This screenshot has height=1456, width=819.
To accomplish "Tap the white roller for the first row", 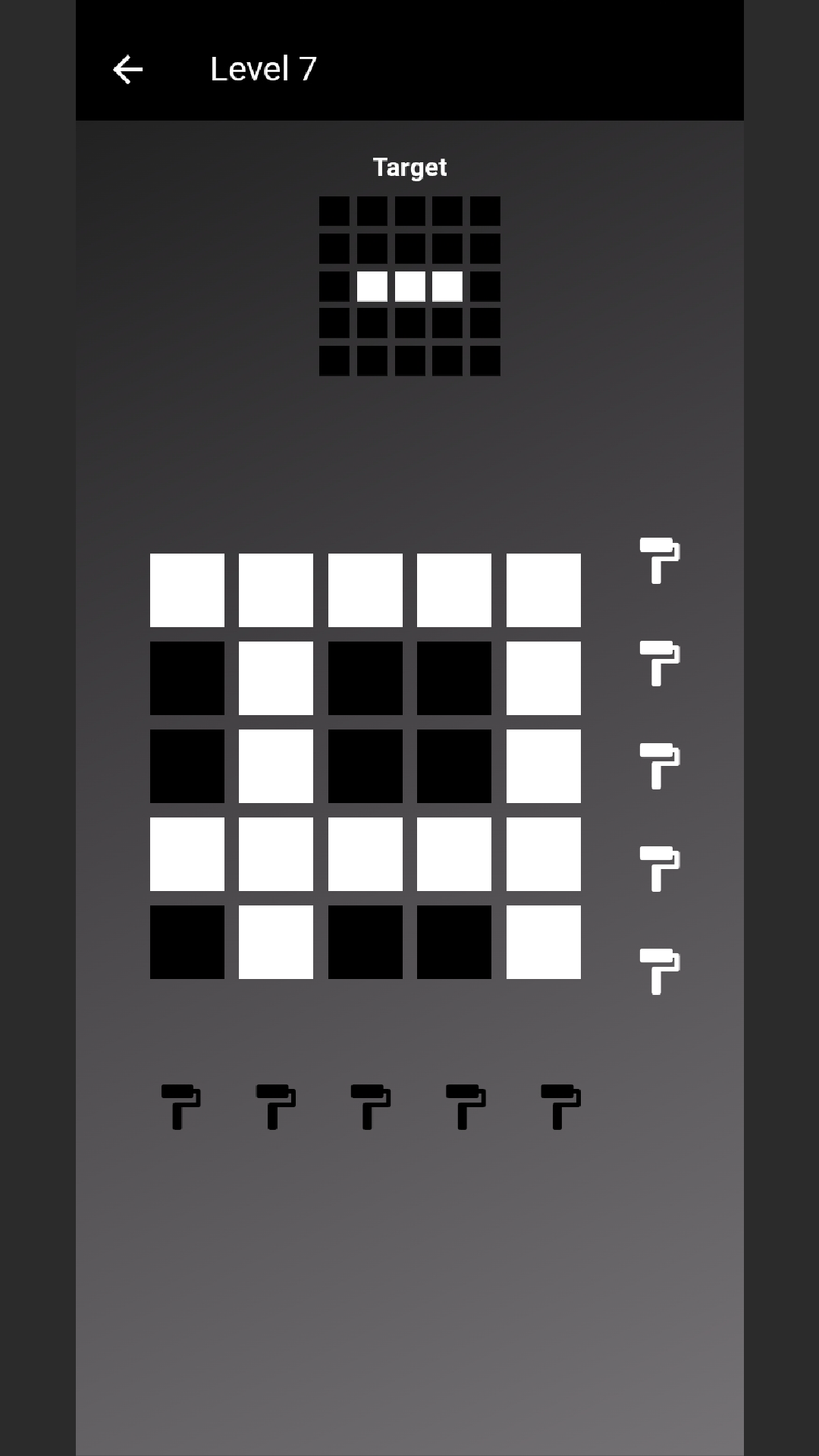I will click(x=659, y=560).
